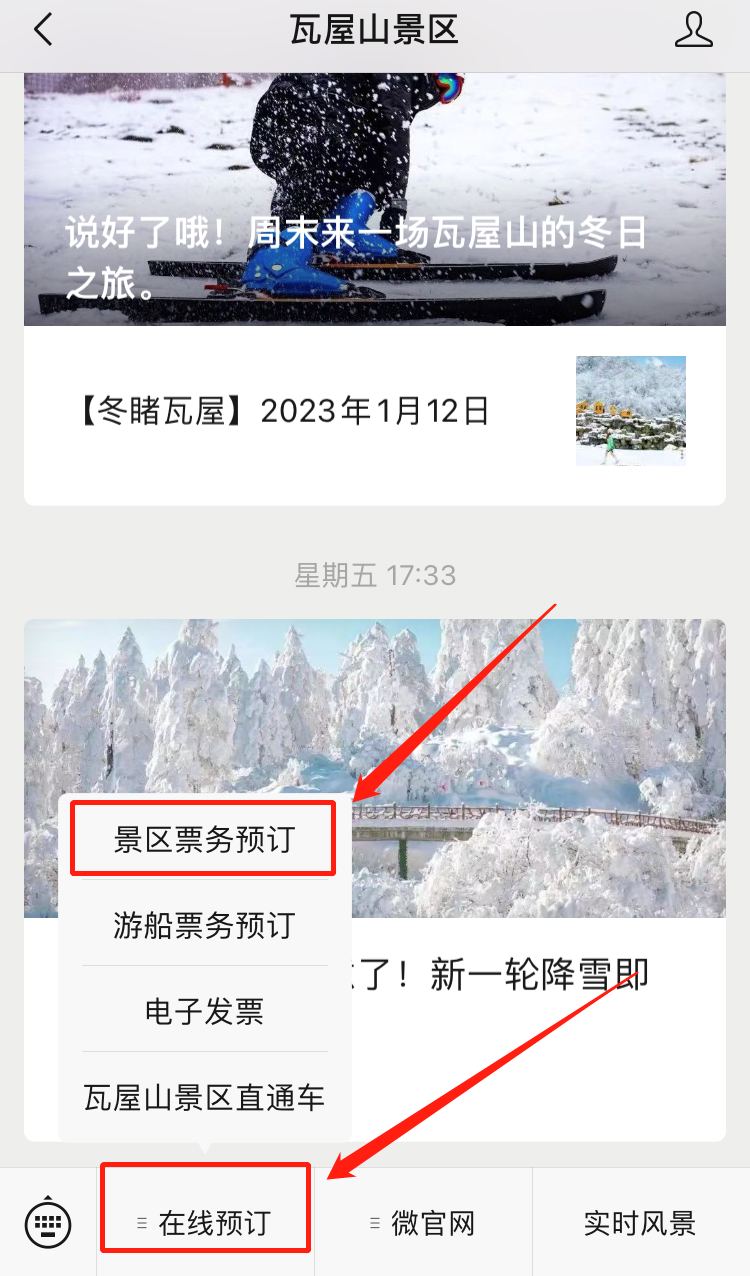Tap the small snow scene thumbnail beside 冬睹瓦屋
Image resolution: width=750 pixels, height=1276 pixels.
(x=630, y=409)
